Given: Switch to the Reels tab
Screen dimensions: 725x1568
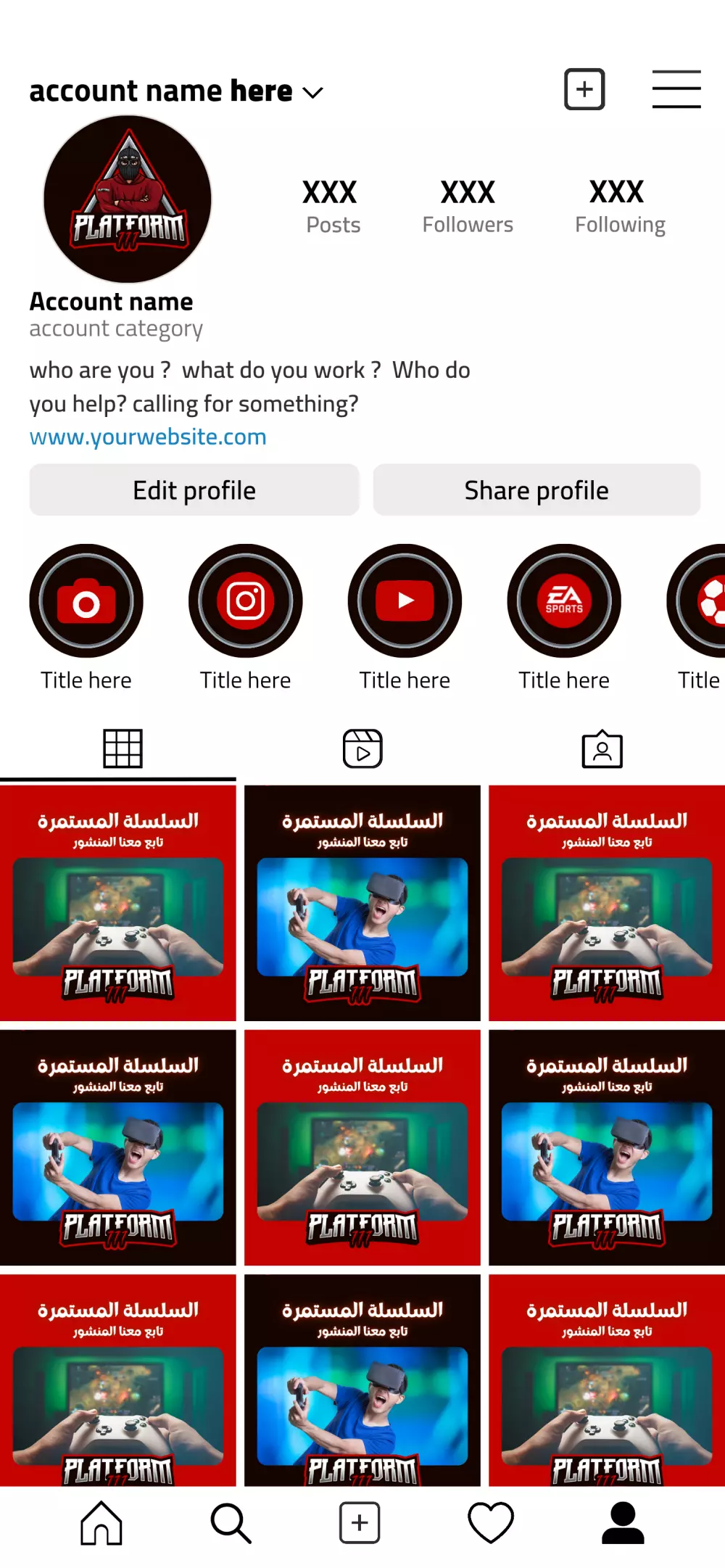Looking at the screenshot, I should pos(362,748).
